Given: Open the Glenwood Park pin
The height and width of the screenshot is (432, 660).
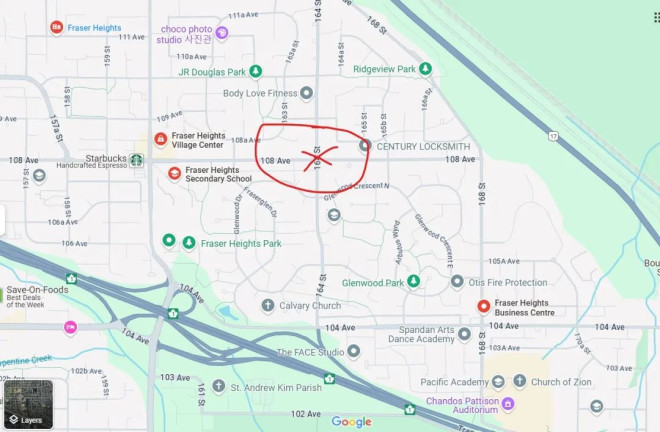Looking at the screenshot, I should tap(414, 283).
